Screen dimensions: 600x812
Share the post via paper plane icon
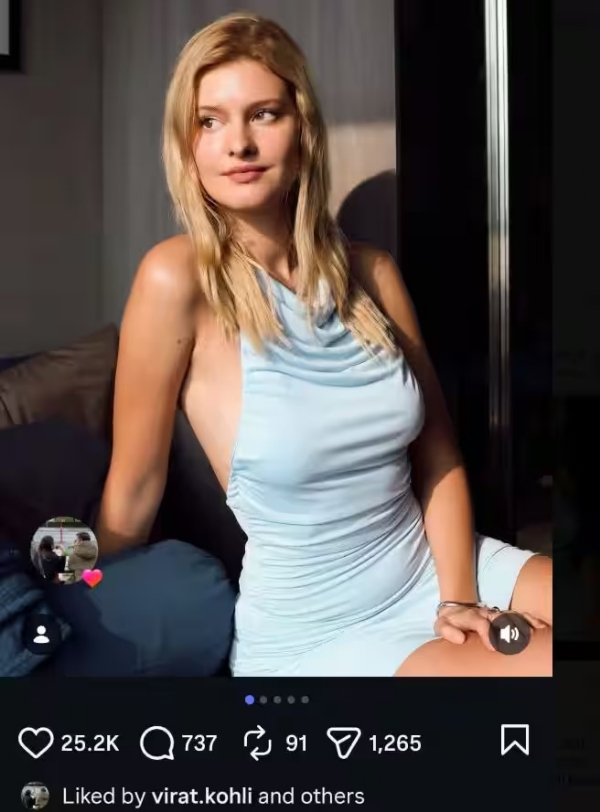343,742
